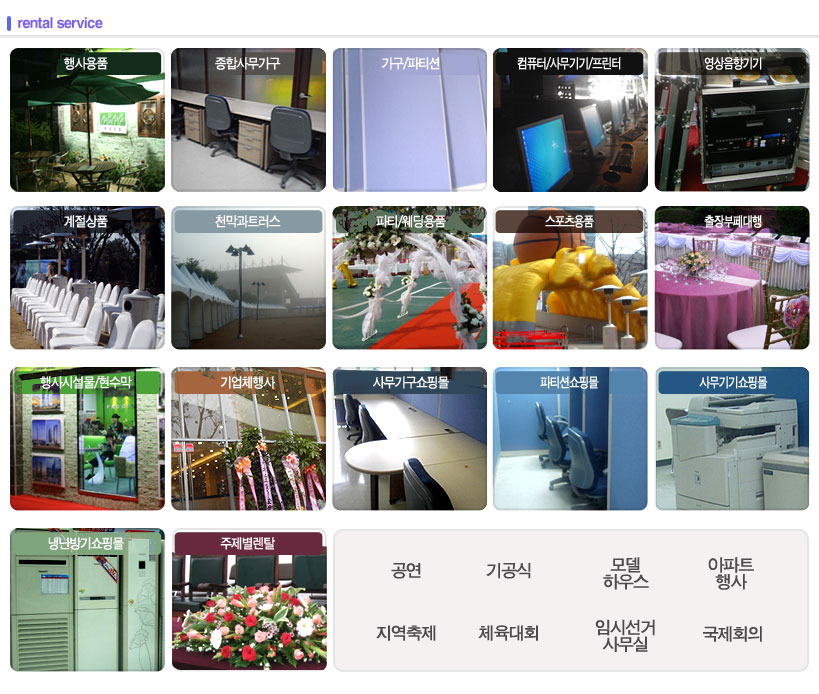Open 사무기기쇼핑몰

[732, 439]
